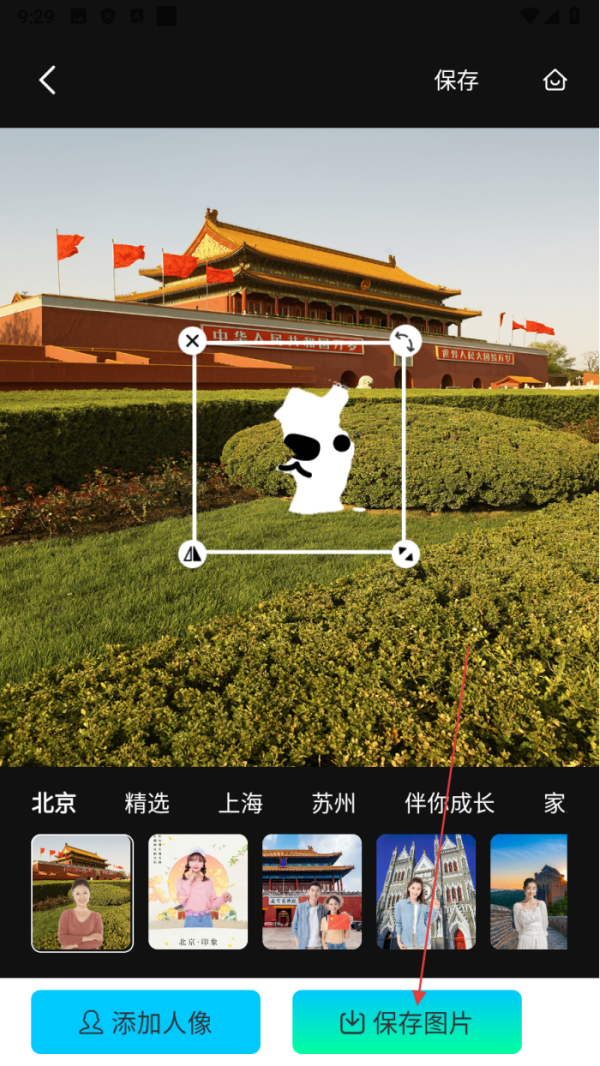Pick the couple at red gate template
The width and height of the screenshot is (600, 1066).
pyautogui.click(x=312, y=892)
